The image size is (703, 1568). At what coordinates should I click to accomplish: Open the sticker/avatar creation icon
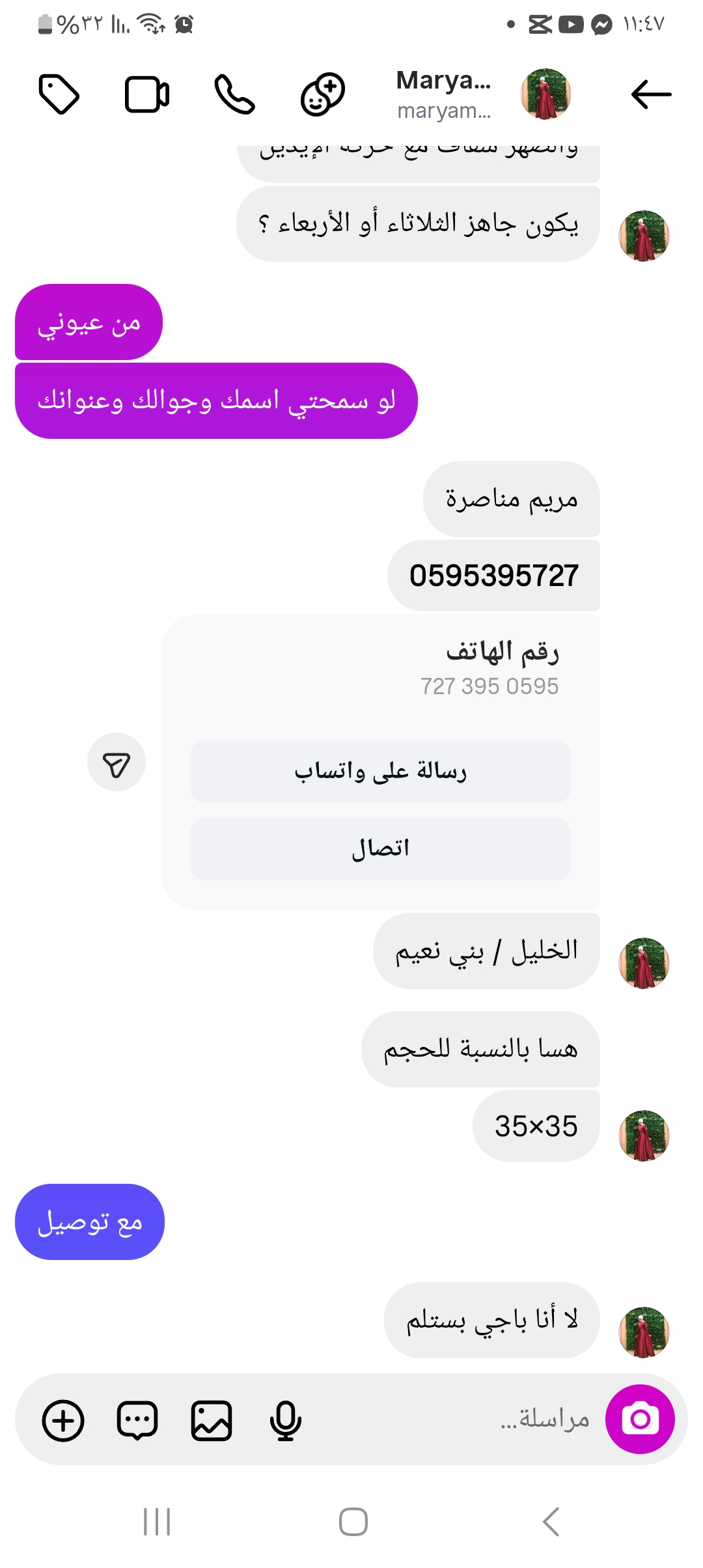click(322, 95)
